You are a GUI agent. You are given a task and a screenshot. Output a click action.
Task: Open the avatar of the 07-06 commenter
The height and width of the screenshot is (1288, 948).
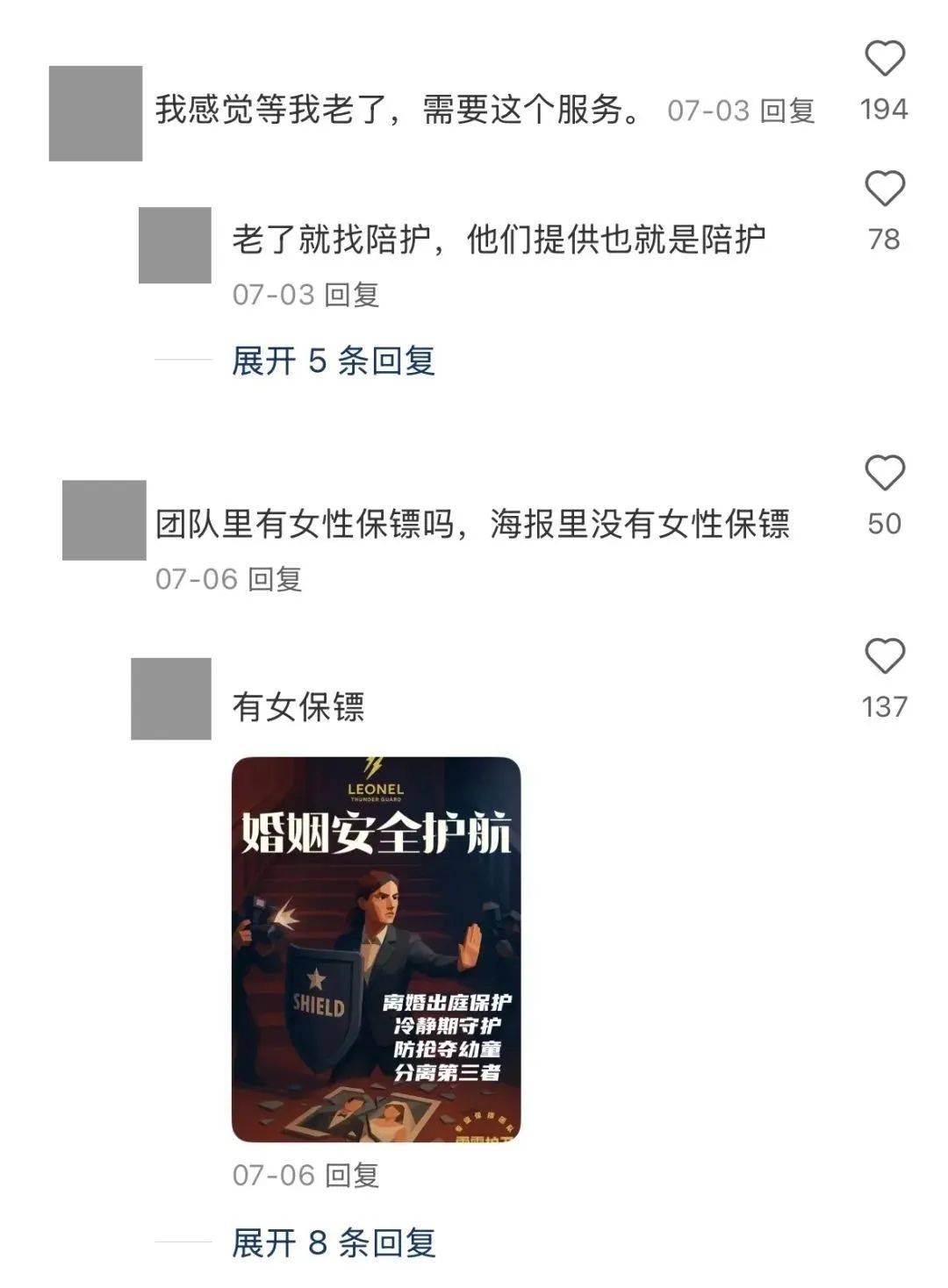tap(103, 520)
